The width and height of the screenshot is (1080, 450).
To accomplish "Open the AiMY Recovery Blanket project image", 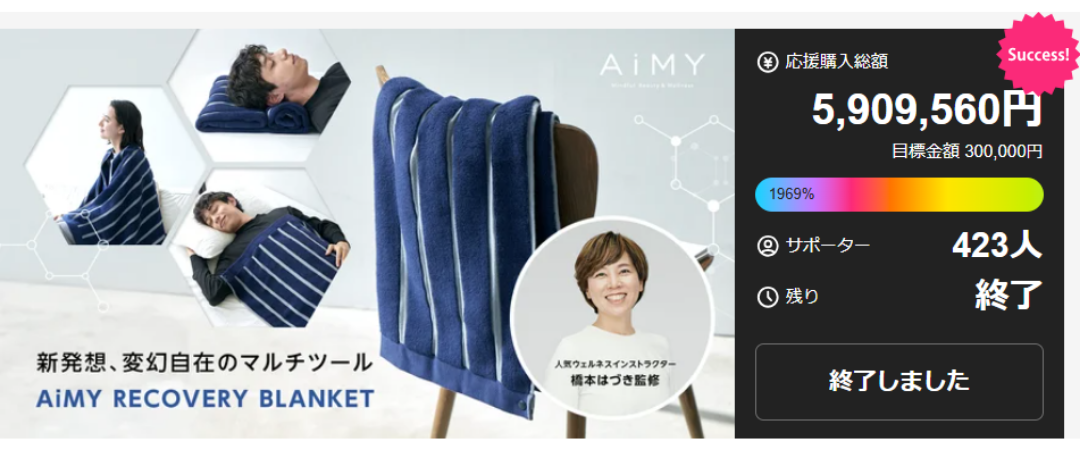I will click(x=367, y=233).
